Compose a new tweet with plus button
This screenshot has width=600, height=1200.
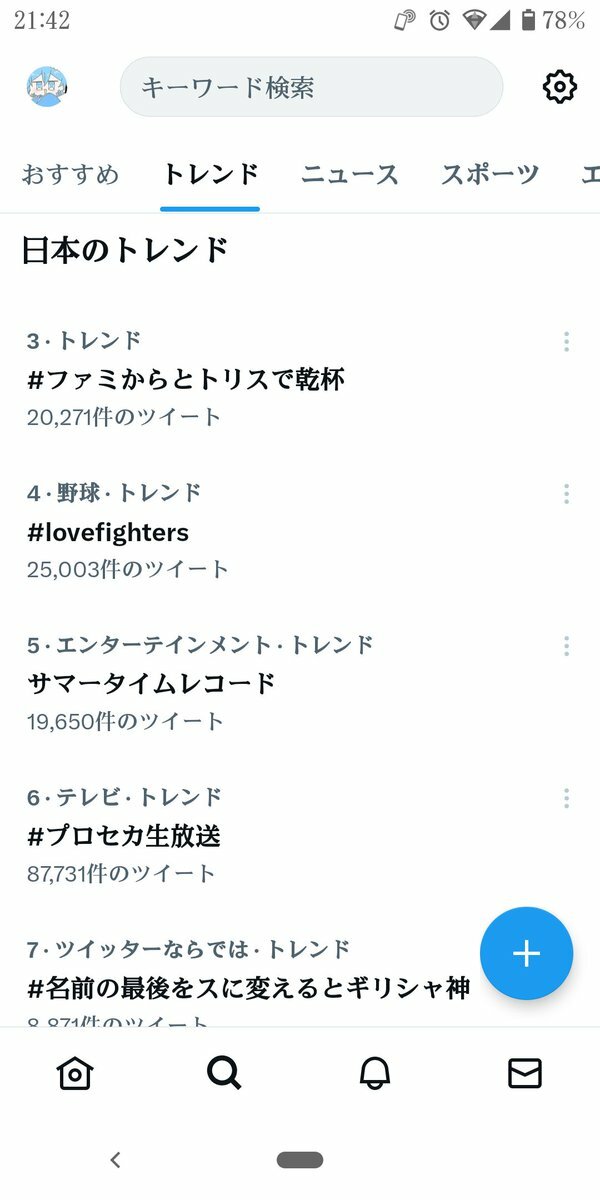point(526,953)
